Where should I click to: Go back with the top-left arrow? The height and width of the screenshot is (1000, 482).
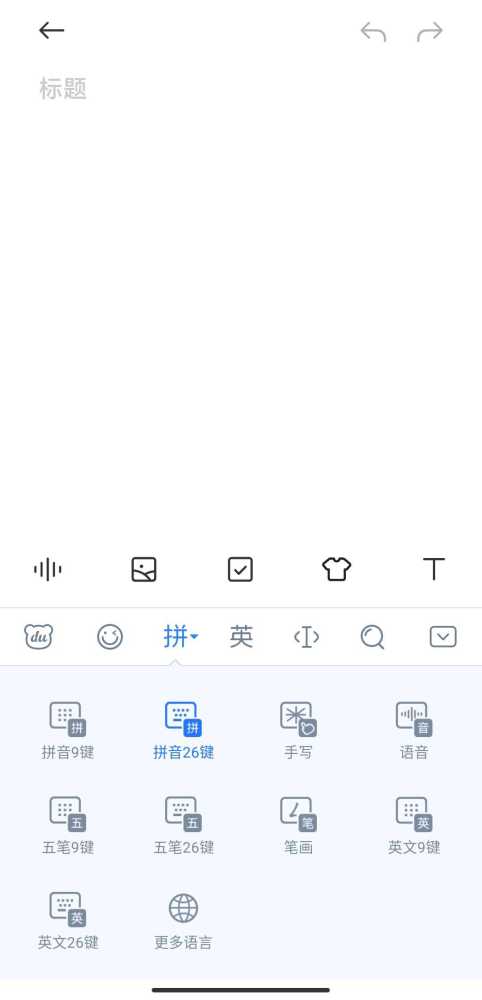[51, 31]
